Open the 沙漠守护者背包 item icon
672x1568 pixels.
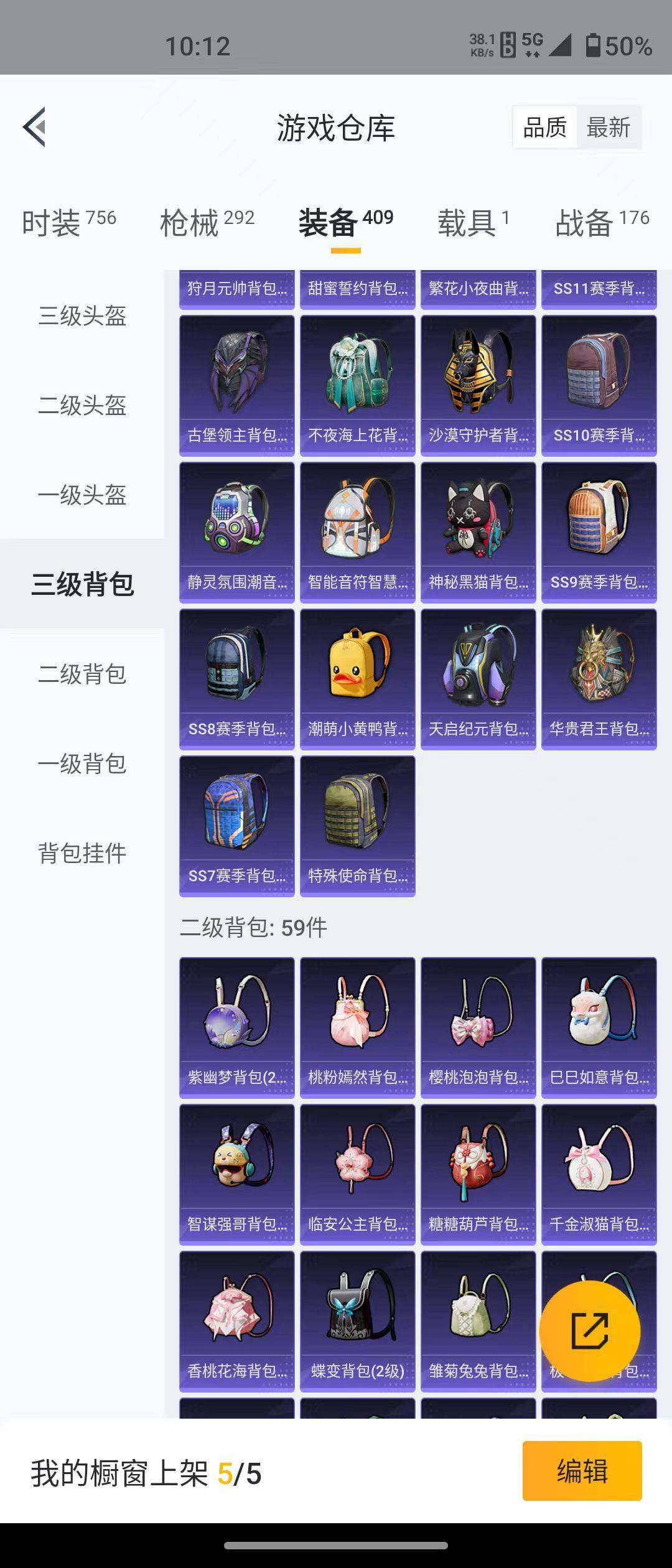[x=478, y=373]
